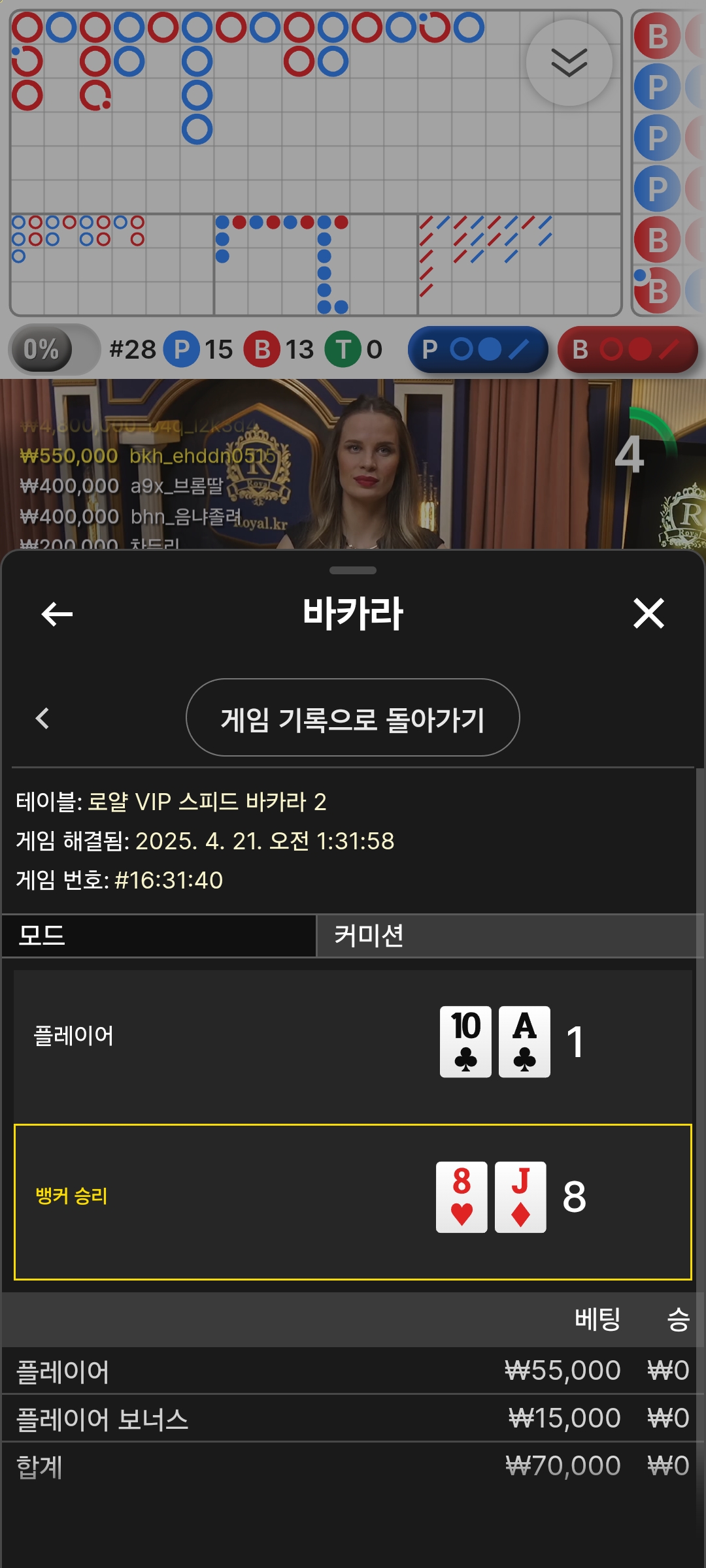Screen dimensions: 706x1568
Task: Tap the red B prediction button
Action: 628,350
